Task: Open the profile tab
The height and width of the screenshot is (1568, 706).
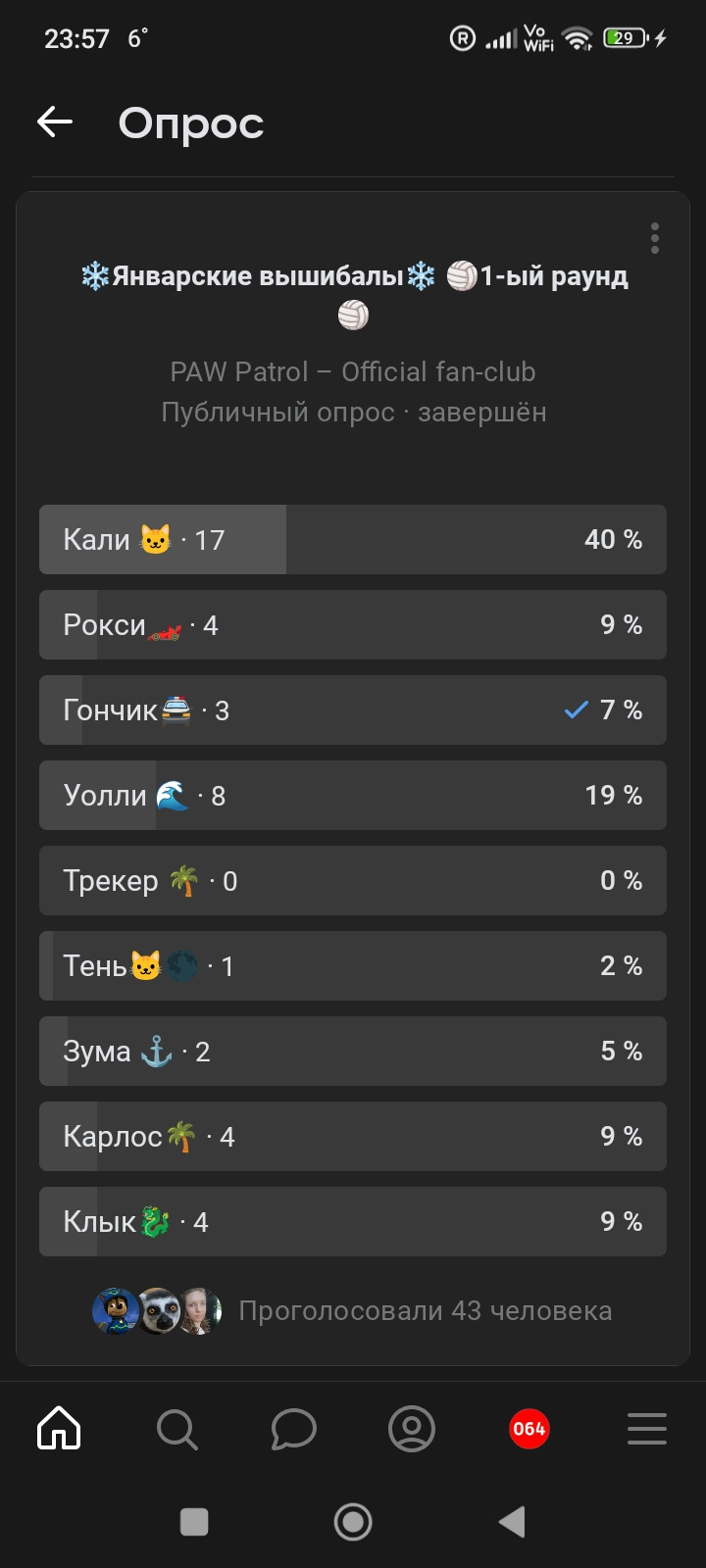Action: 412,1429
